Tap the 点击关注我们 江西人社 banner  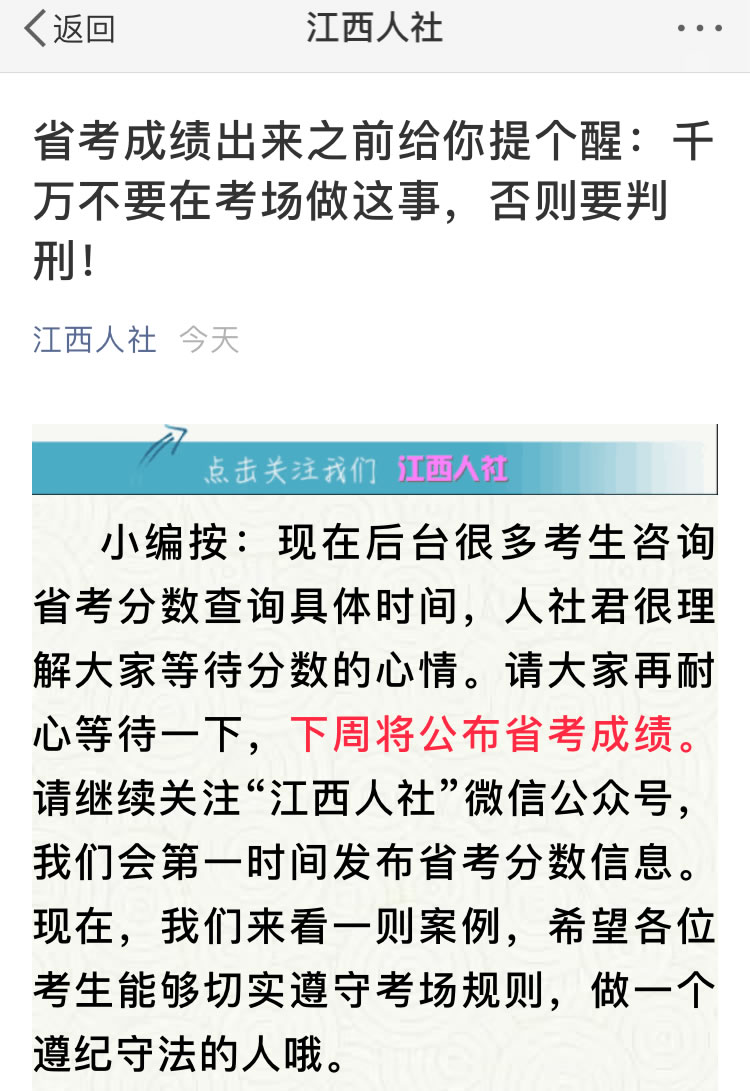point(374,462)
